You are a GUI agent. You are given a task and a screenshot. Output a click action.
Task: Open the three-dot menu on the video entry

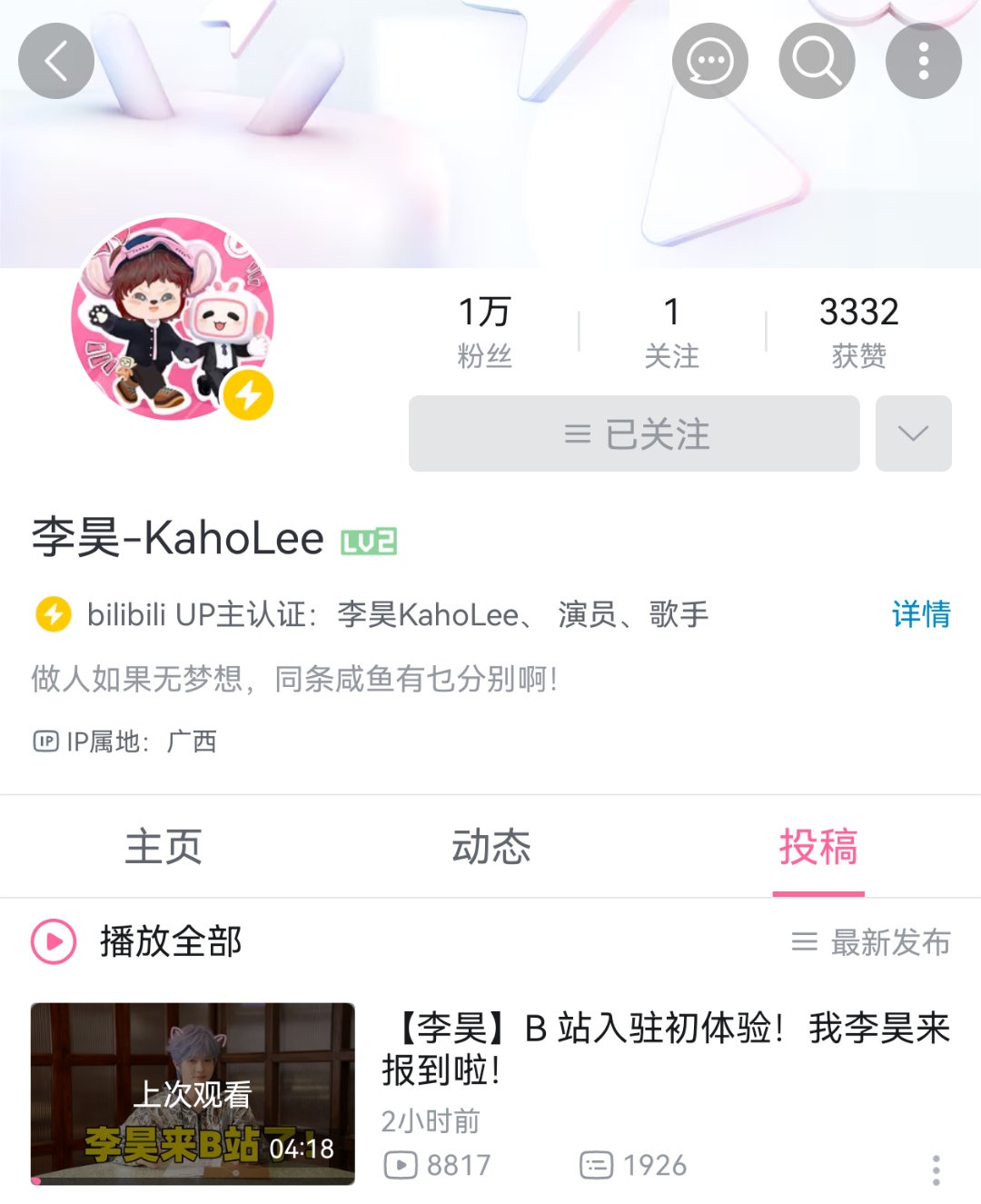(936, 1168)
